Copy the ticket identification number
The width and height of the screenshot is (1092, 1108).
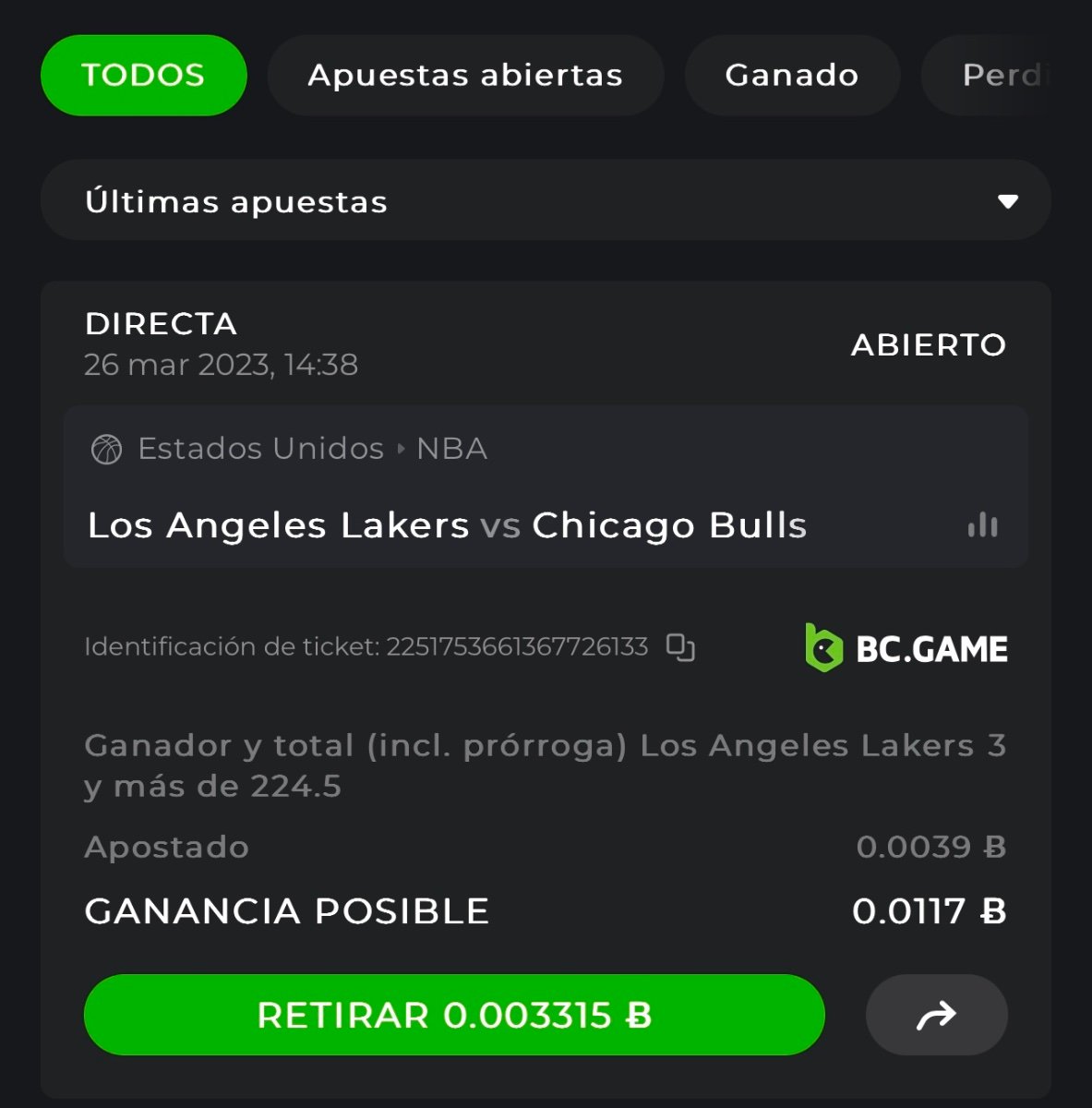click(x=680, y=647)
